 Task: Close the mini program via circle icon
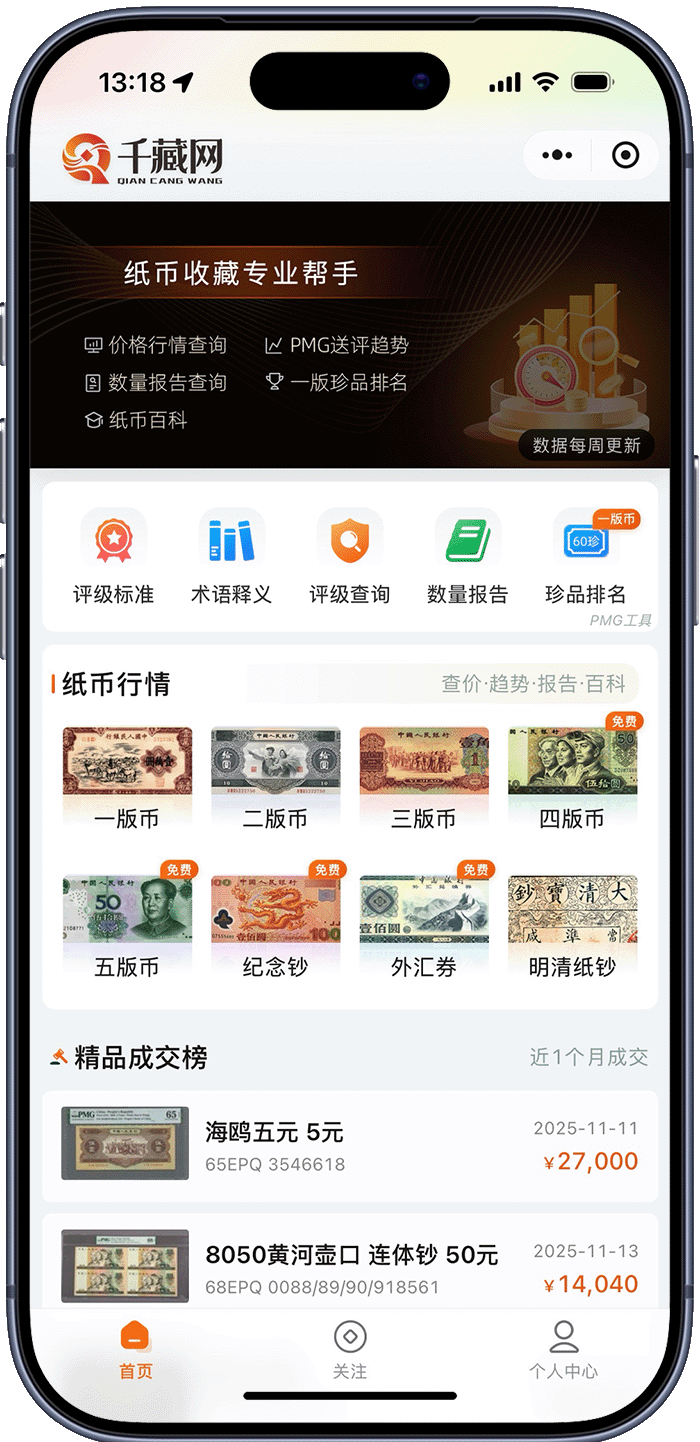(x=625, y=155)
